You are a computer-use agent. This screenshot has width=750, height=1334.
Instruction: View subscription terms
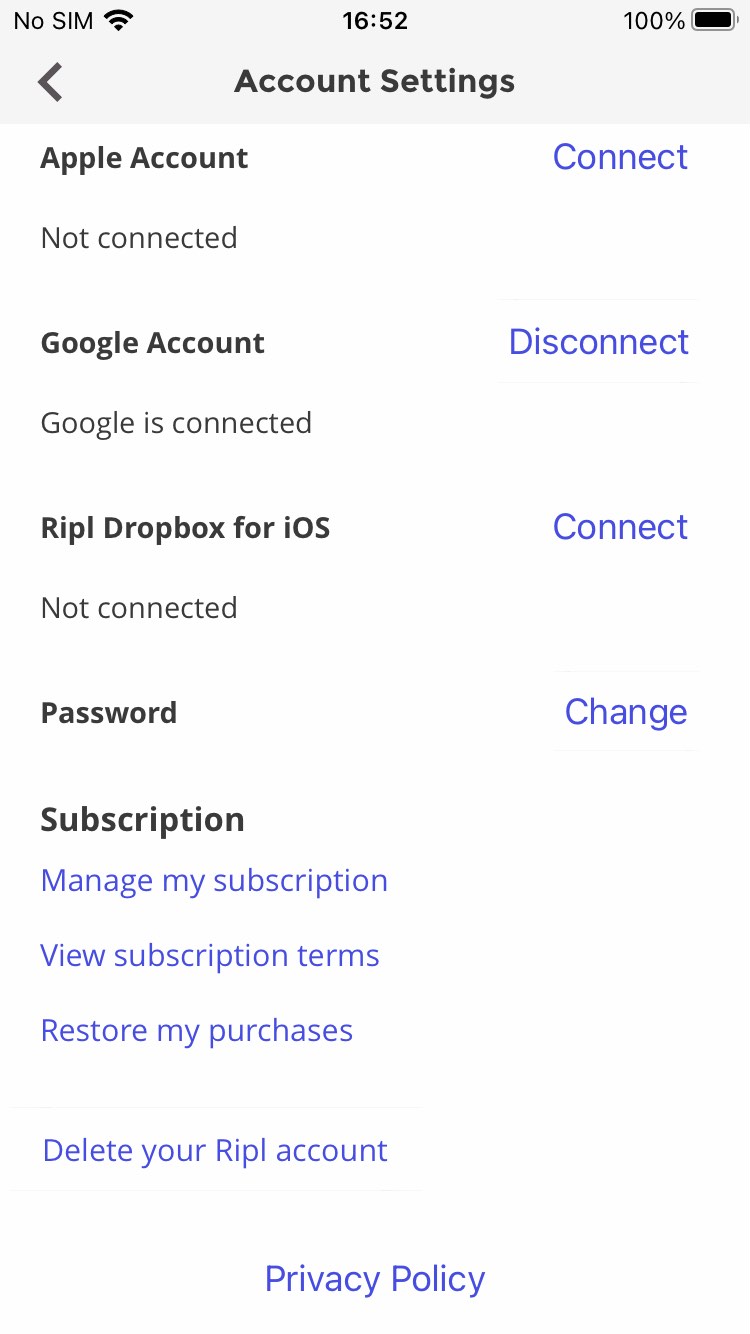point(210,956)
